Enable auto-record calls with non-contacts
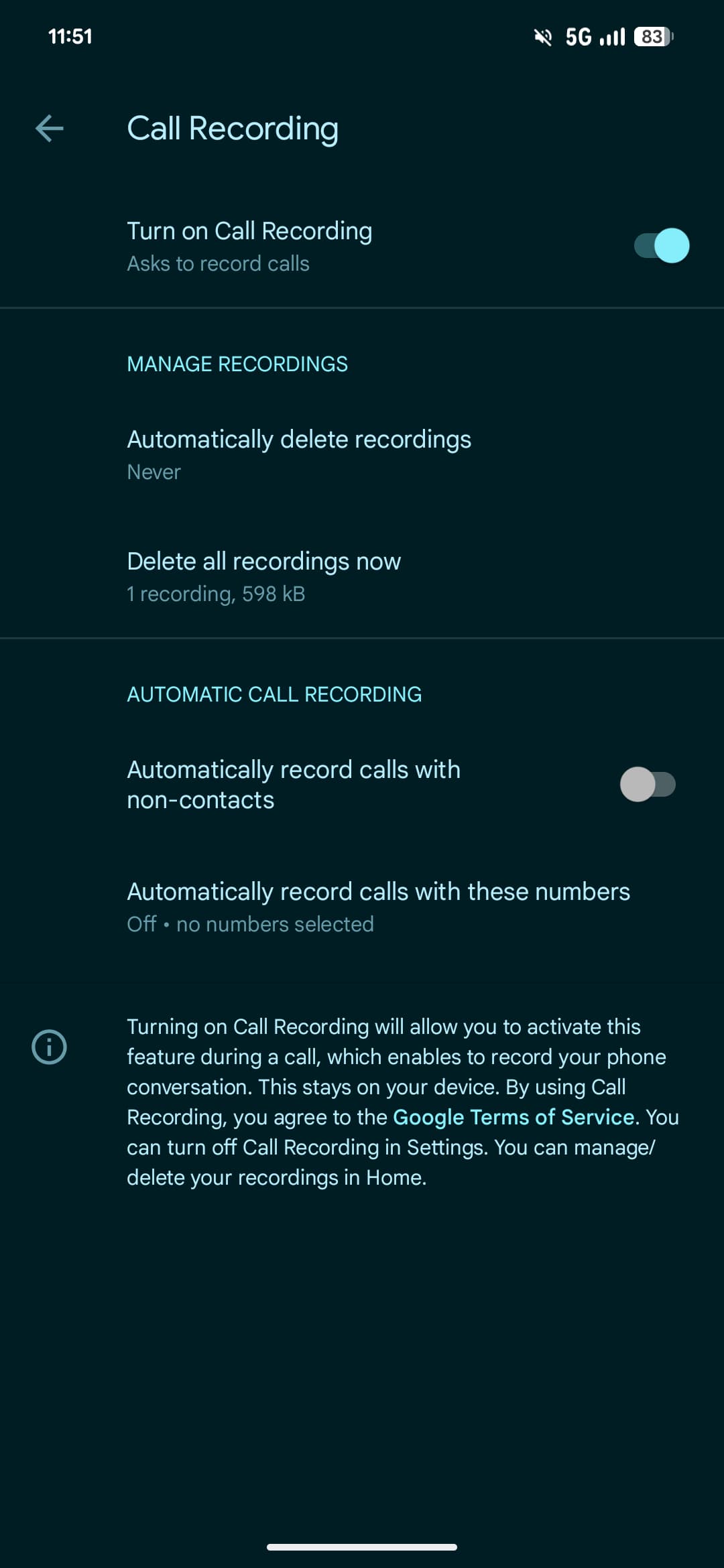The image size is (724, 1568). (x=648, y=785)
